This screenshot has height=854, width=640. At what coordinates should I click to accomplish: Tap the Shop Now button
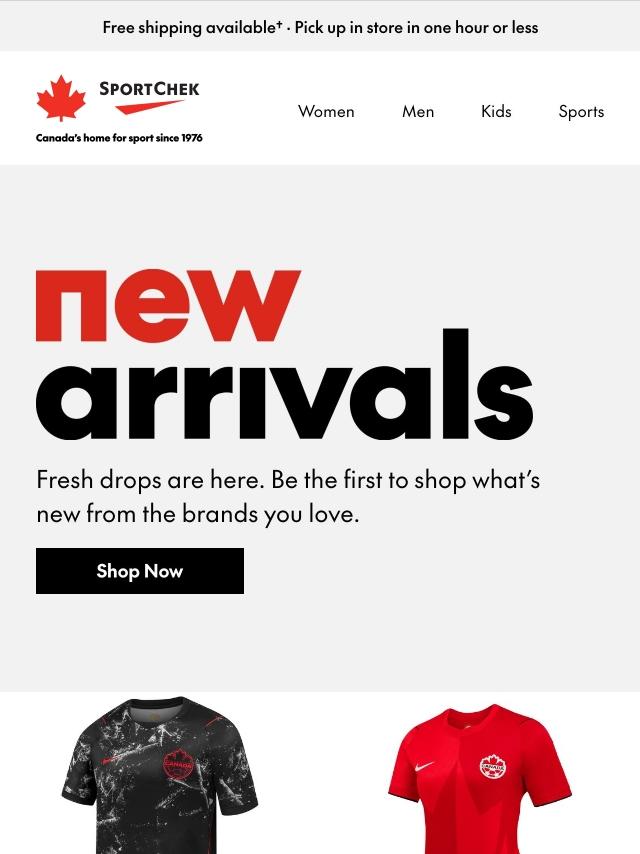140,571
